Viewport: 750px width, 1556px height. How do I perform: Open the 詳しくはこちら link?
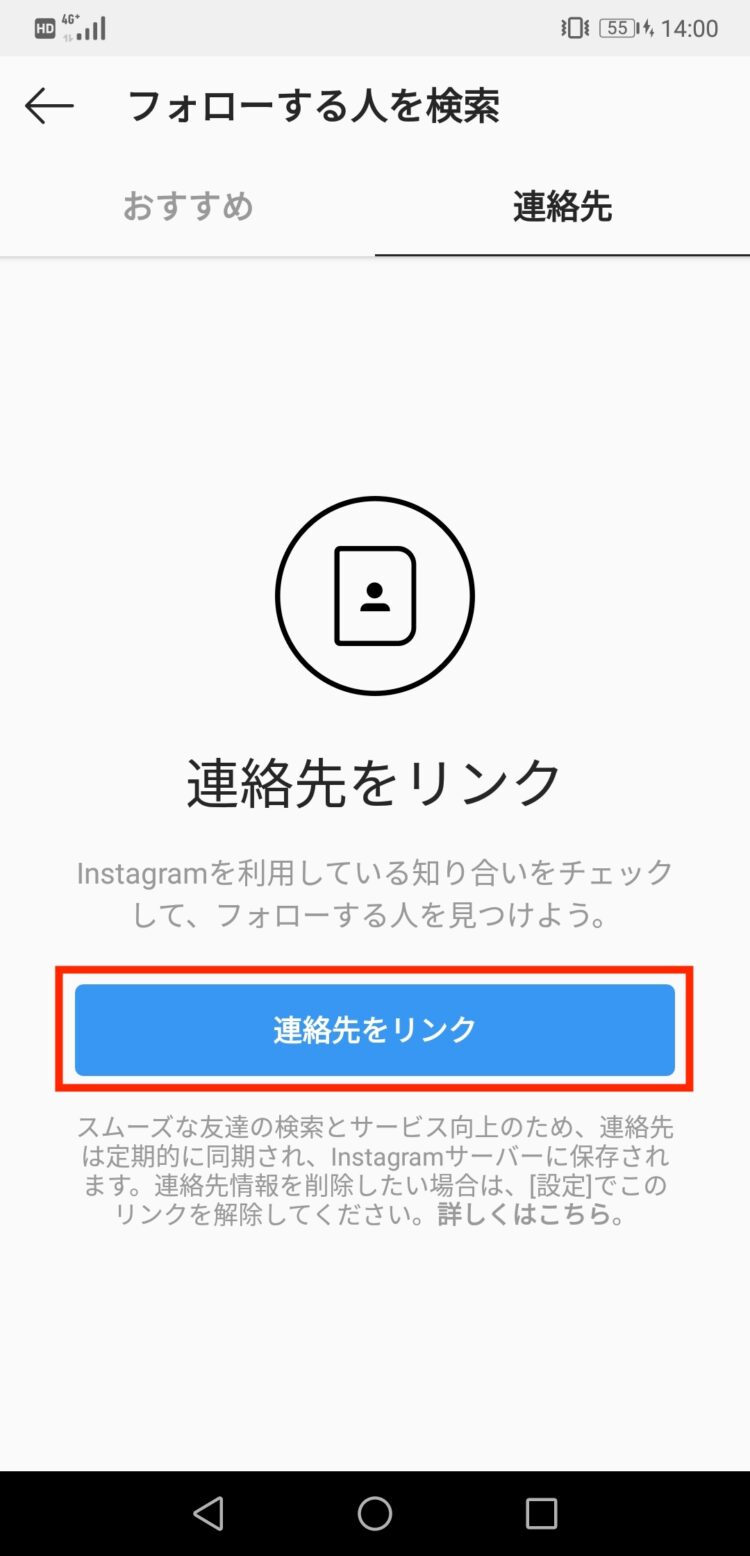(523, 1215)
